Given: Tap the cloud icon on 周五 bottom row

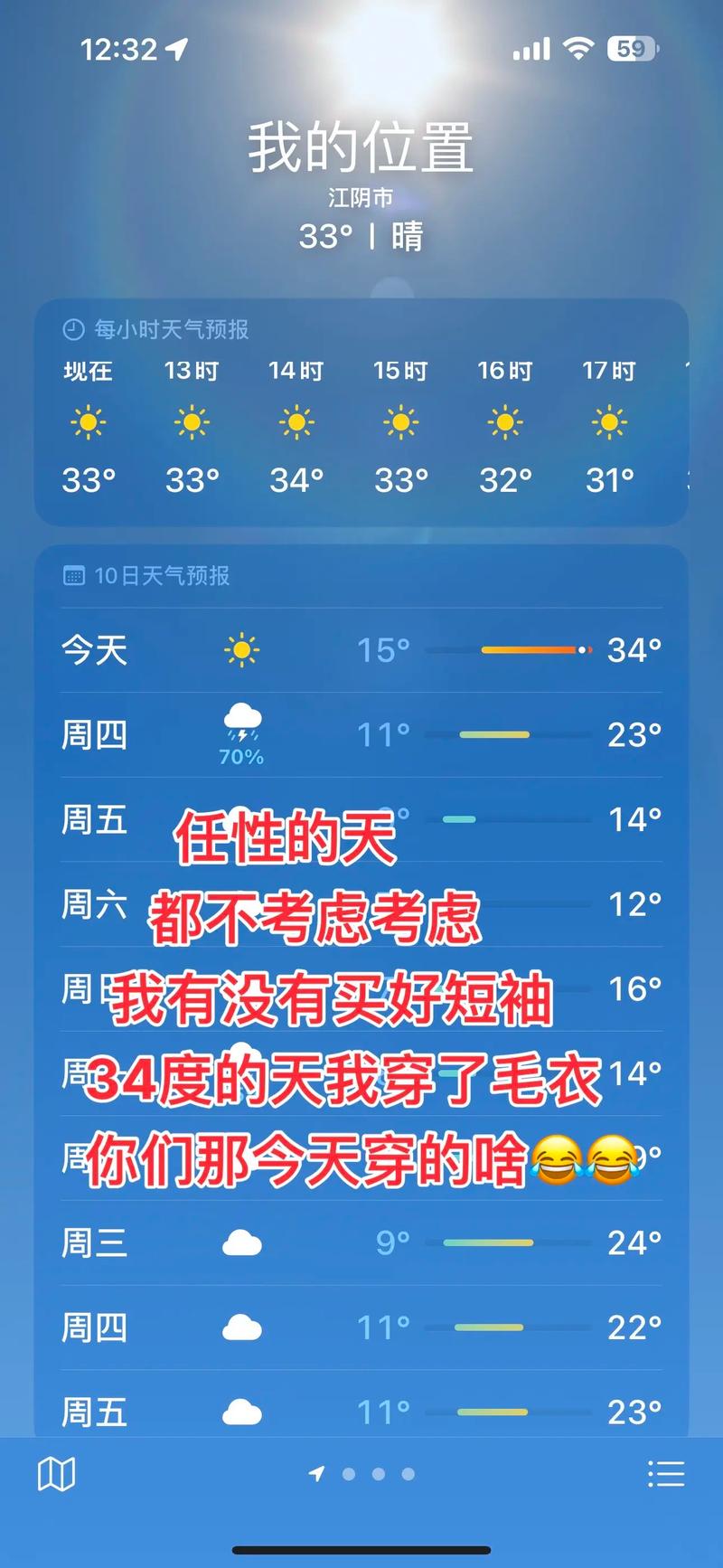Looking at the screenshot, I should point(242,1411).
